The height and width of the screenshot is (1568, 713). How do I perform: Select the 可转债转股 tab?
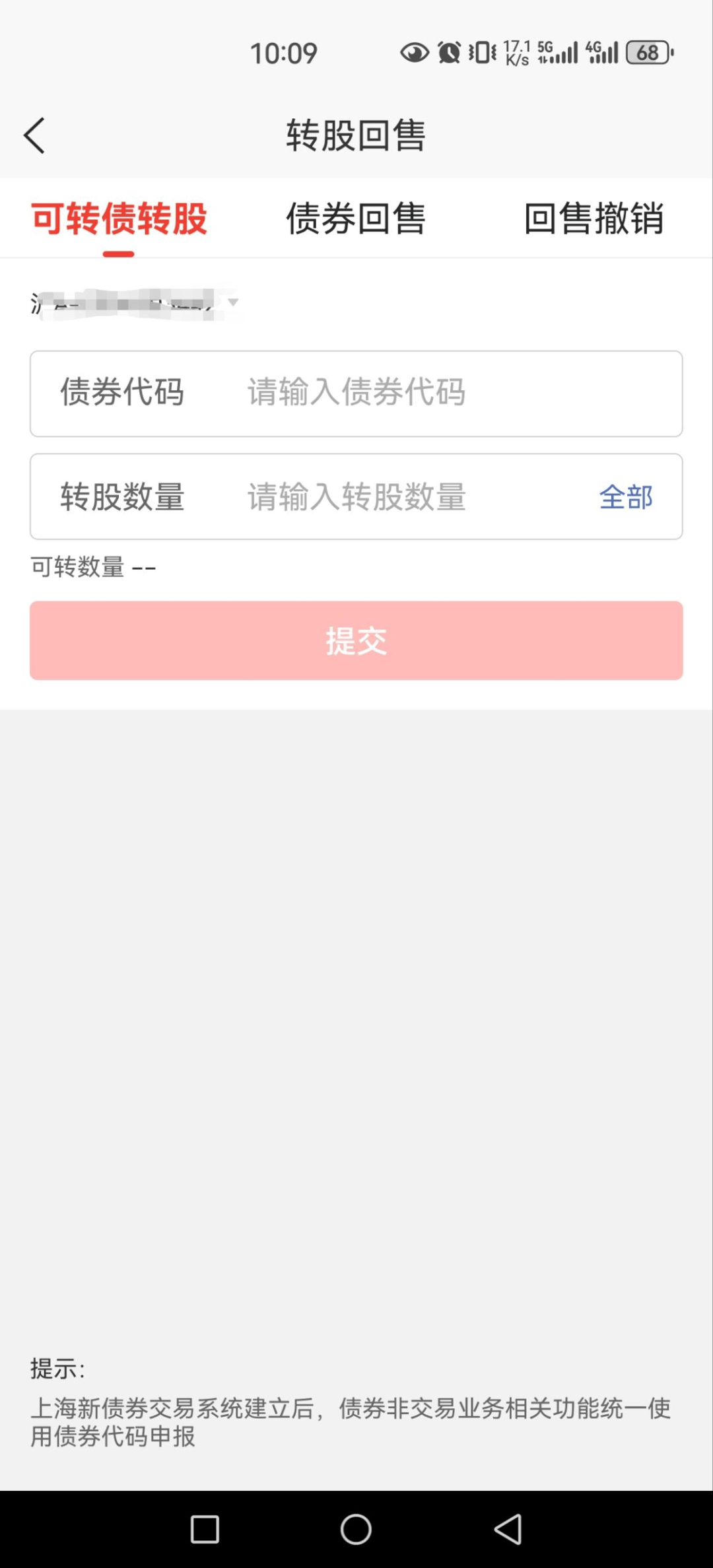119,219
